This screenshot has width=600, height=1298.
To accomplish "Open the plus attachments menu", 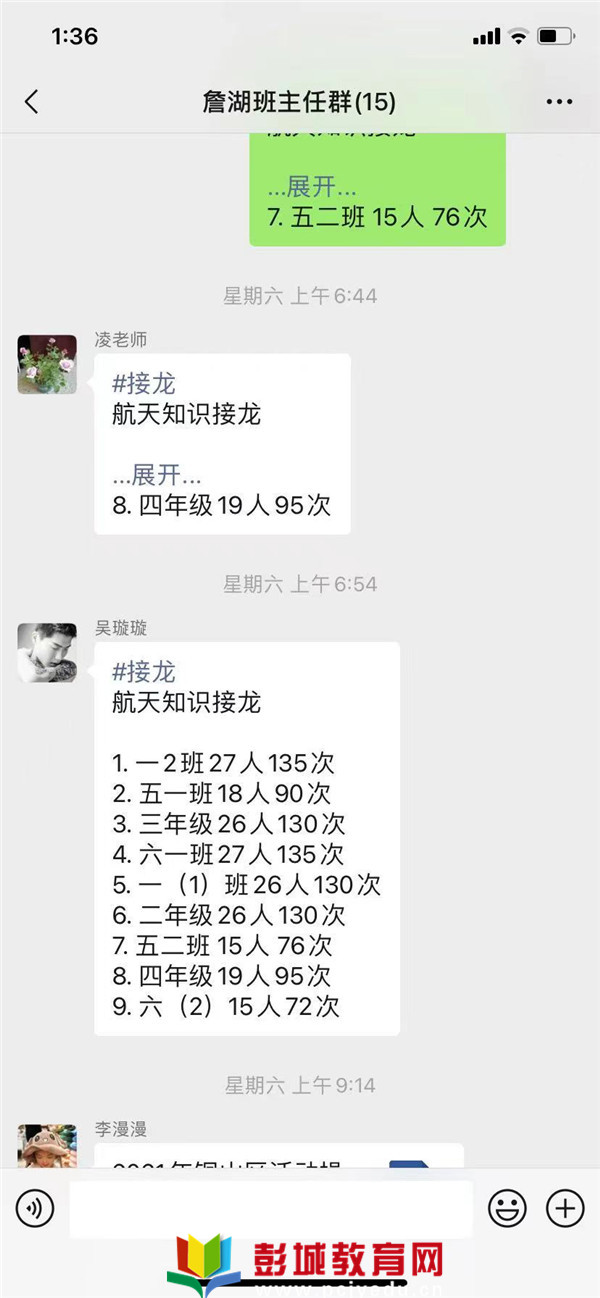I will click(x=565, y=1209).
